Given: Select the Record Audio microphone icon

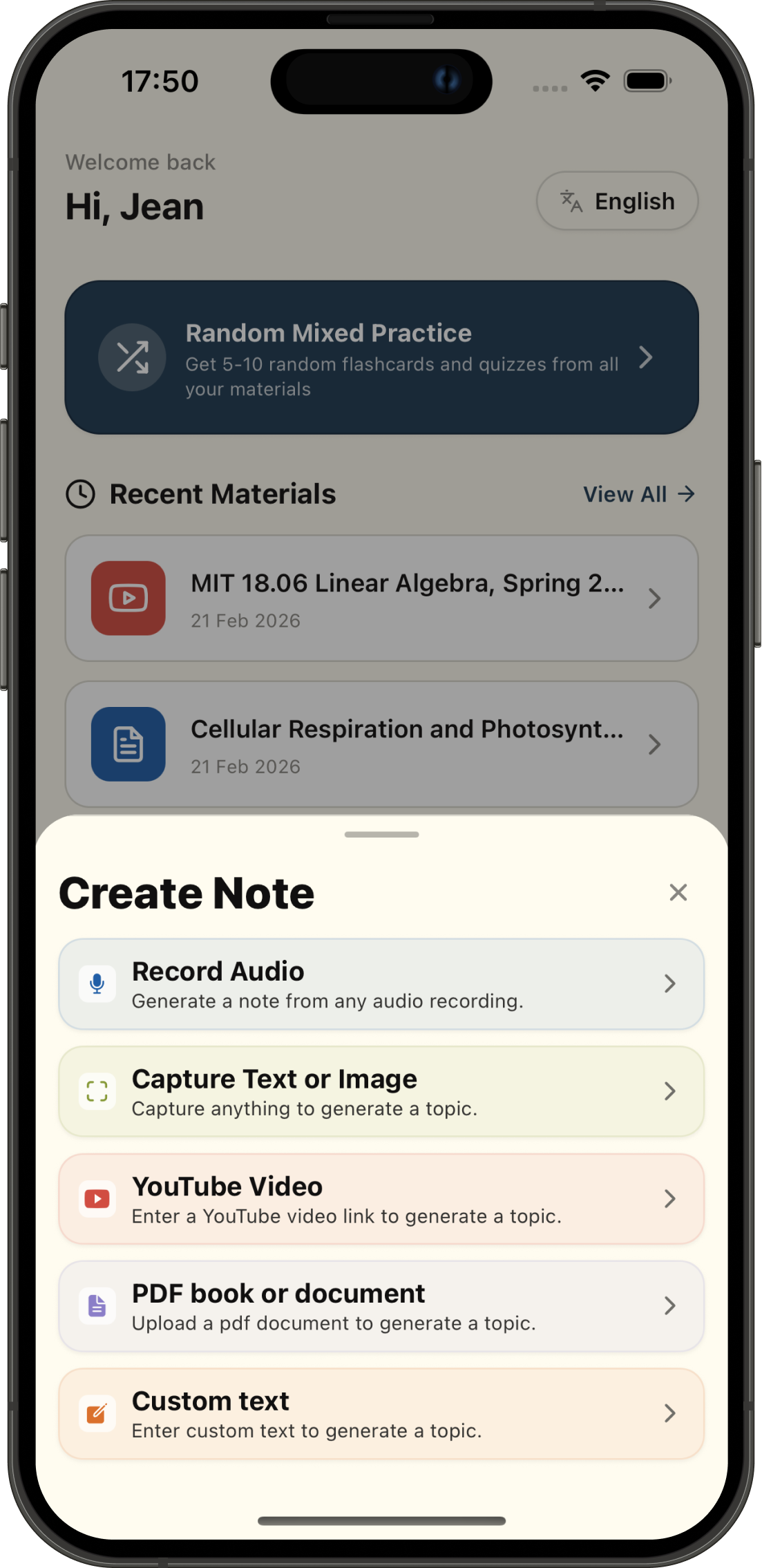Looking at the screenshot, I should [97, 983].
